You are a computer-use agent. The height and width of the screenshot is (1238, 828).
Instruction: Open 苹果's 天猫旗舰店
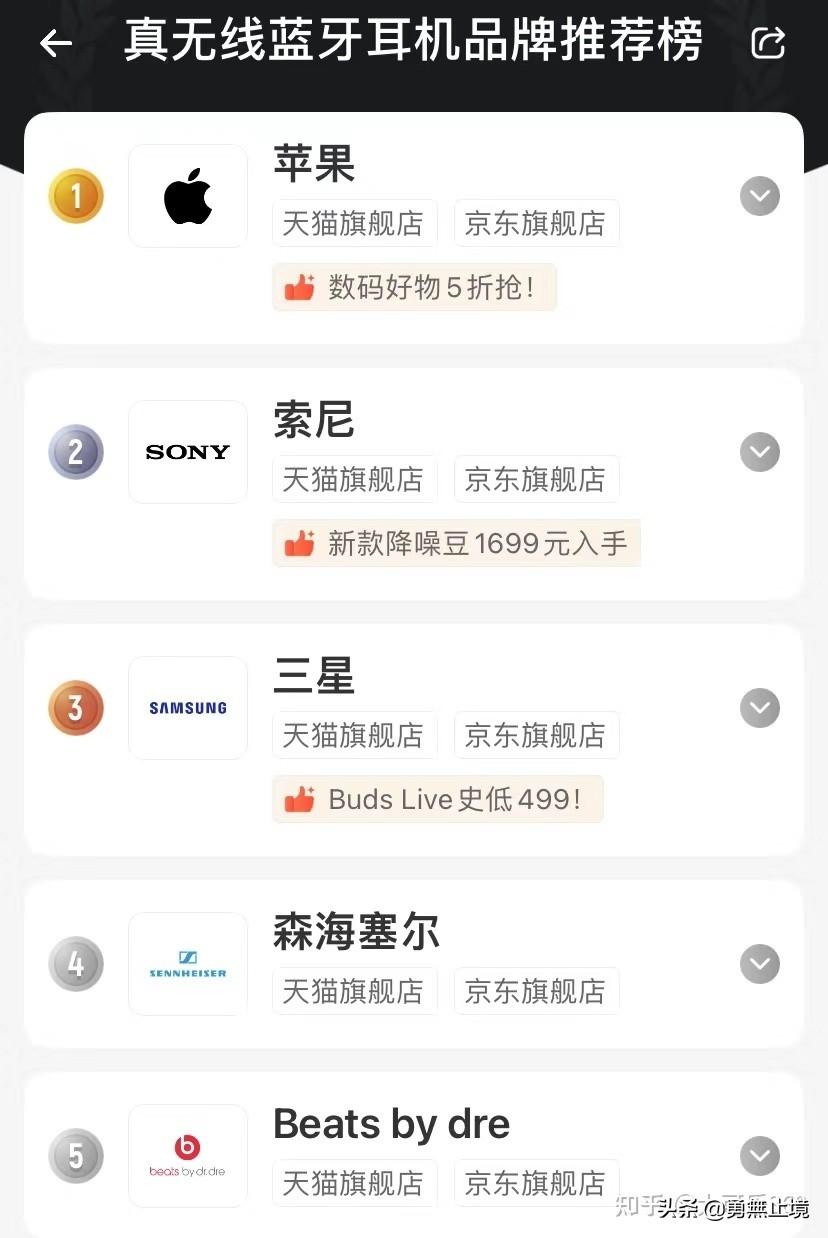(354, 223)
